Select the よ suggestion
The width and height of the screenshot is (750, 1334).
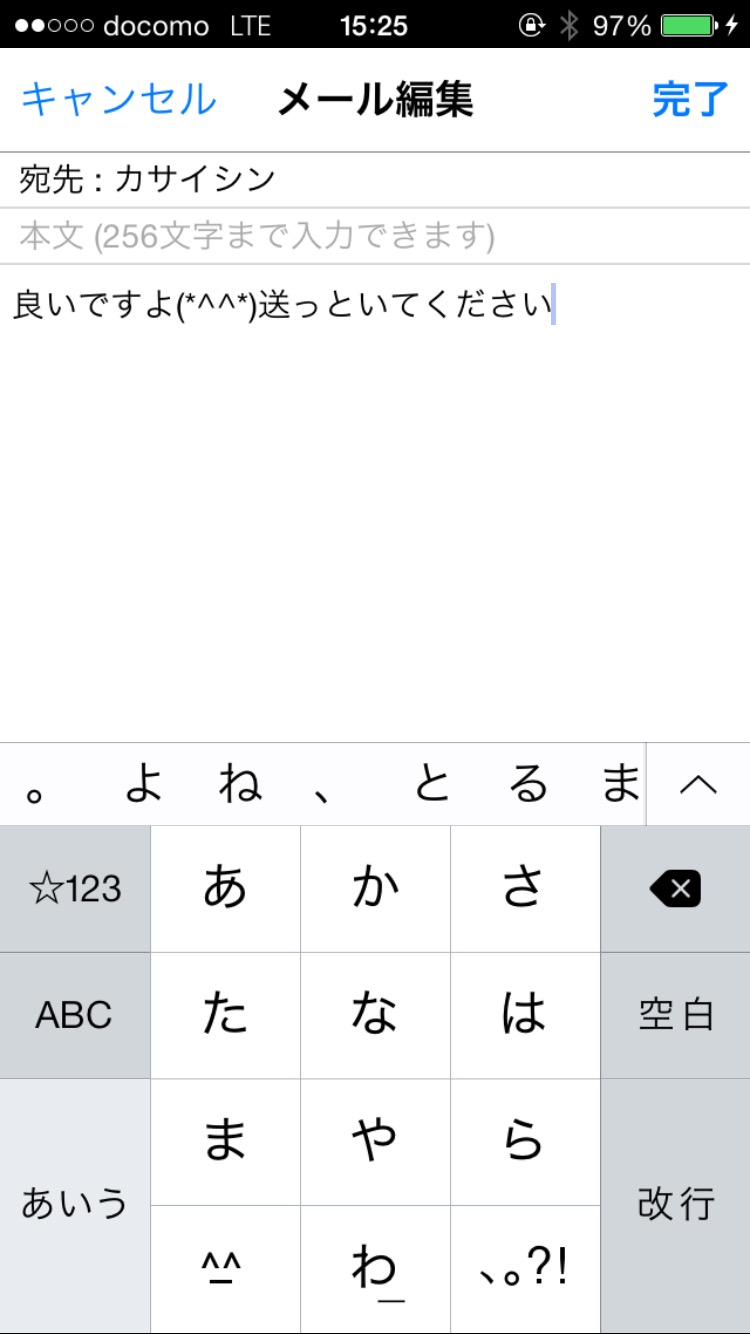click(x=144, y=785)
